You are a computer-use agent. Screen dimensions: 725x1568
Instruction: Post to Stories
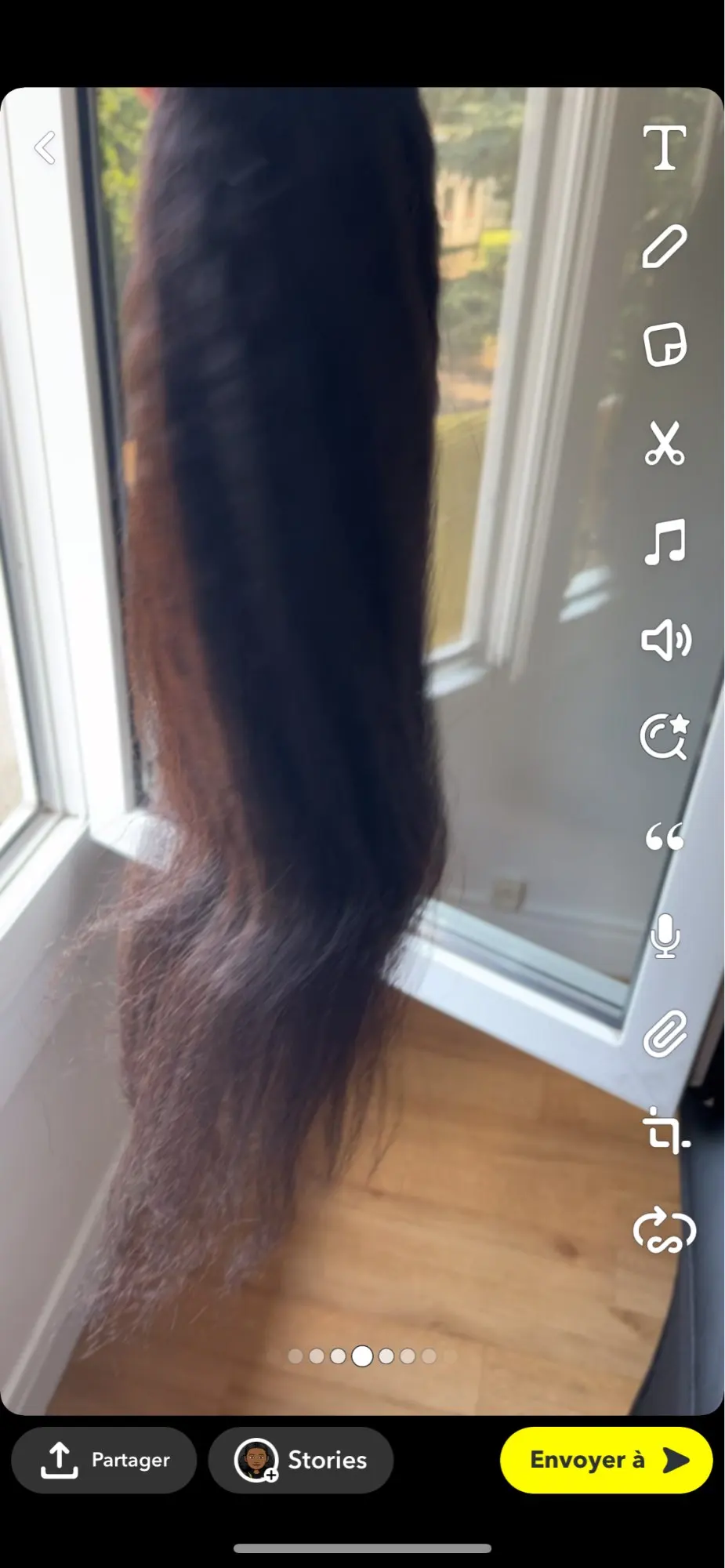301,1460
